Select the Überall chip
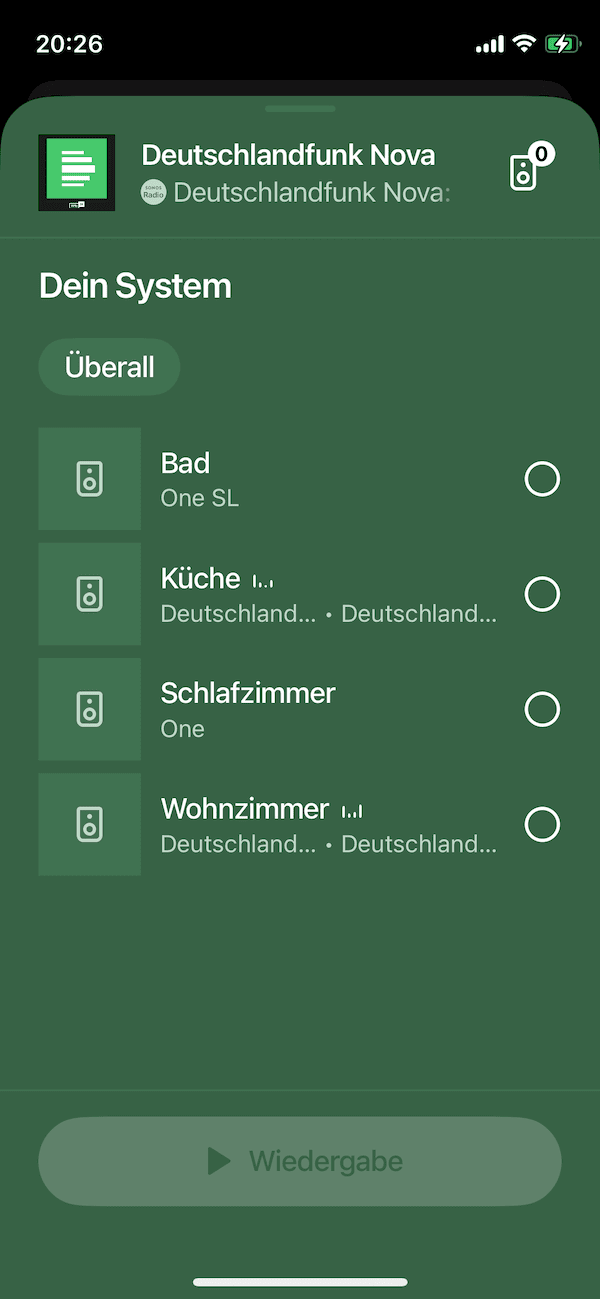The height and width of the screenshot is (1299, 600). click(109, 367)
